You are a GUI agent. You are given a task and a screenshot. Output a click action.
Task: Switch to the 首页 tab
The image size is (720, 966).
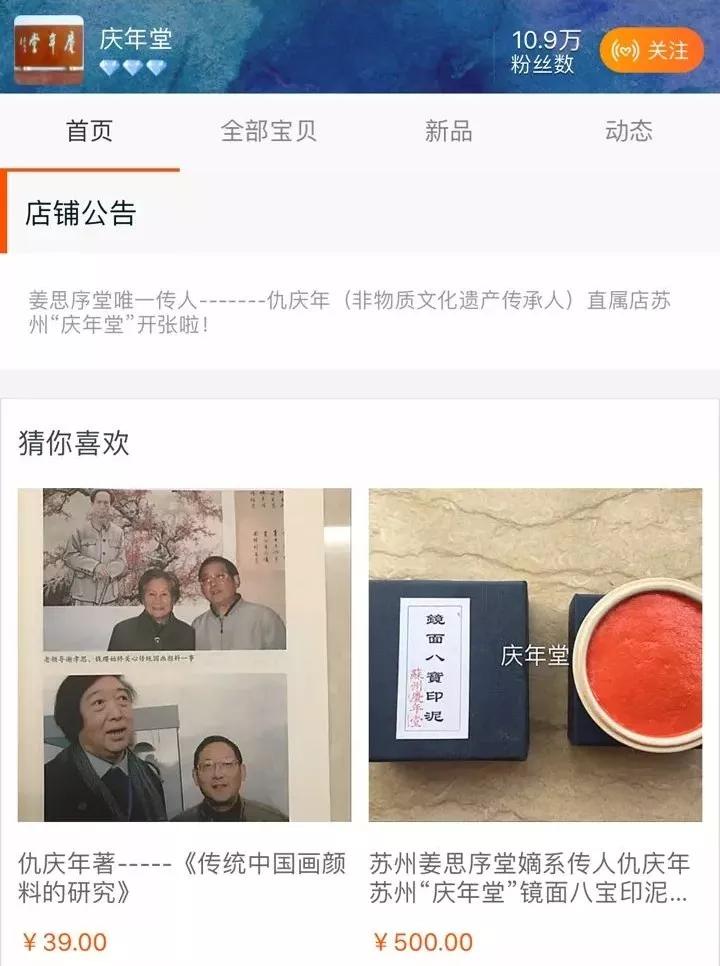(90, 131)
